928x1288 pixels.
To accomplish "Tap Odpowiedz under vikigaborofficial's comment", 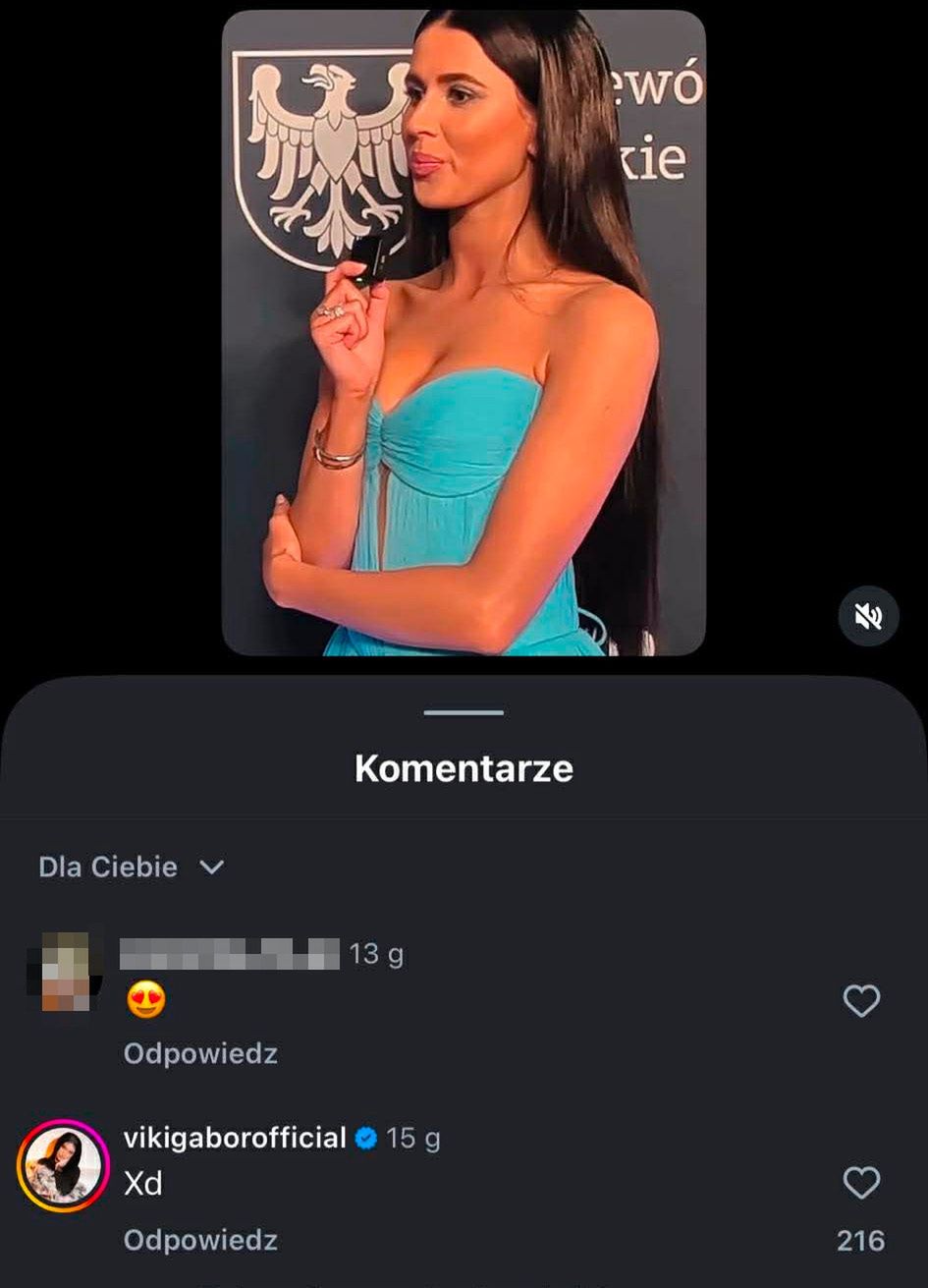I will (x=198, y=1240).
